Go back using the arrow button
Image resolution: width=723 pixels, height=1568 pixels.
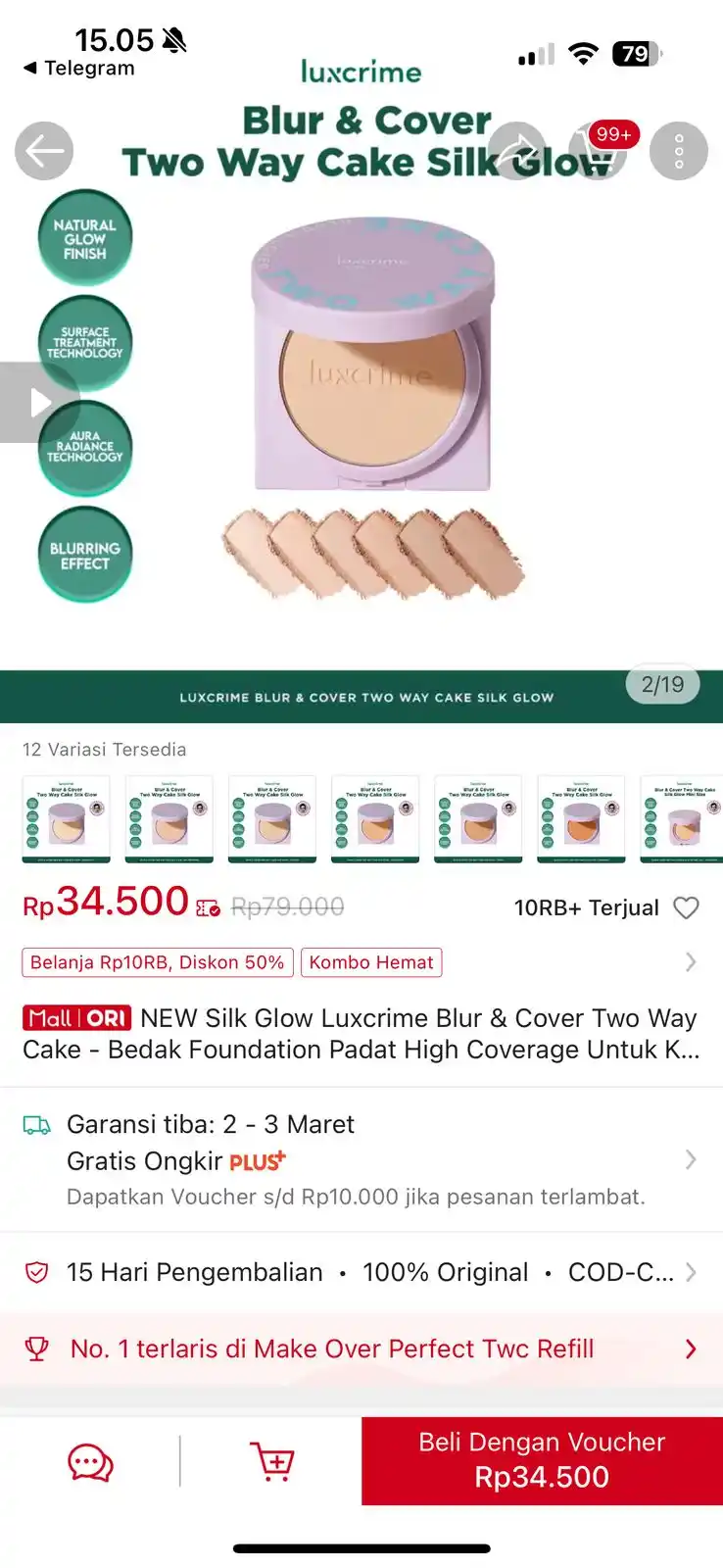point(44,151)
